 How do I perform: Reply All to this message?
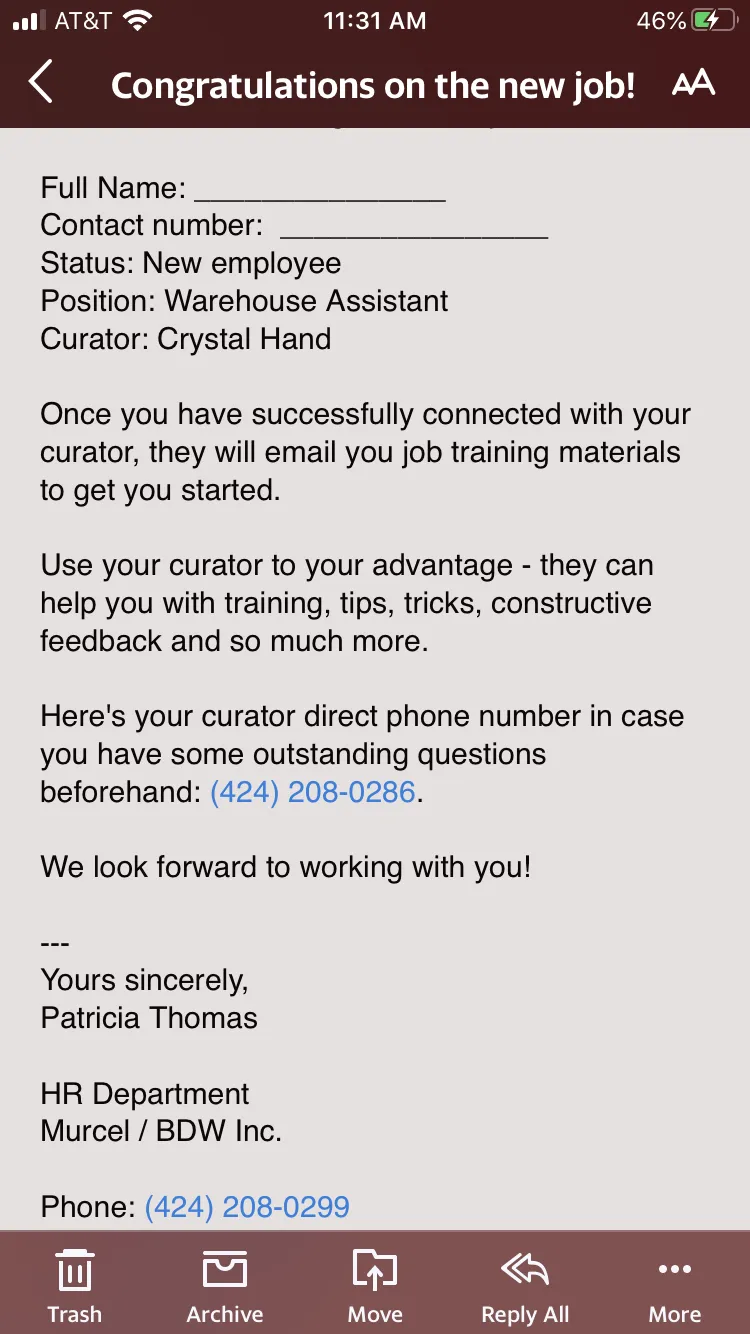(525, 1287)
